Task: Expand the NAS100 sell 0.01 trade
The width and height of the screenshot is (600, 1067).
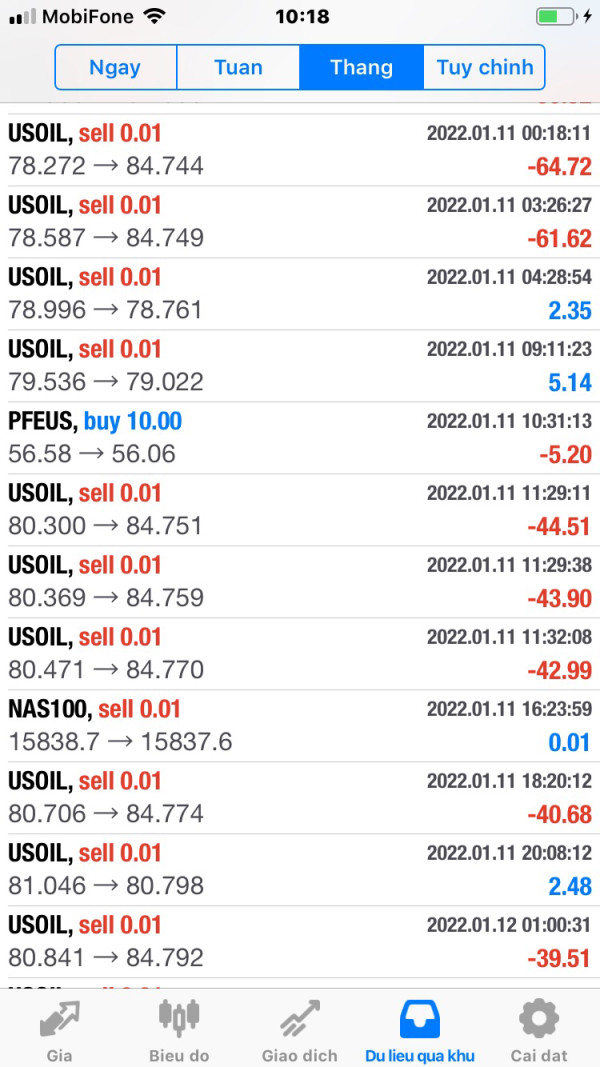Action: tap(300, 726)
